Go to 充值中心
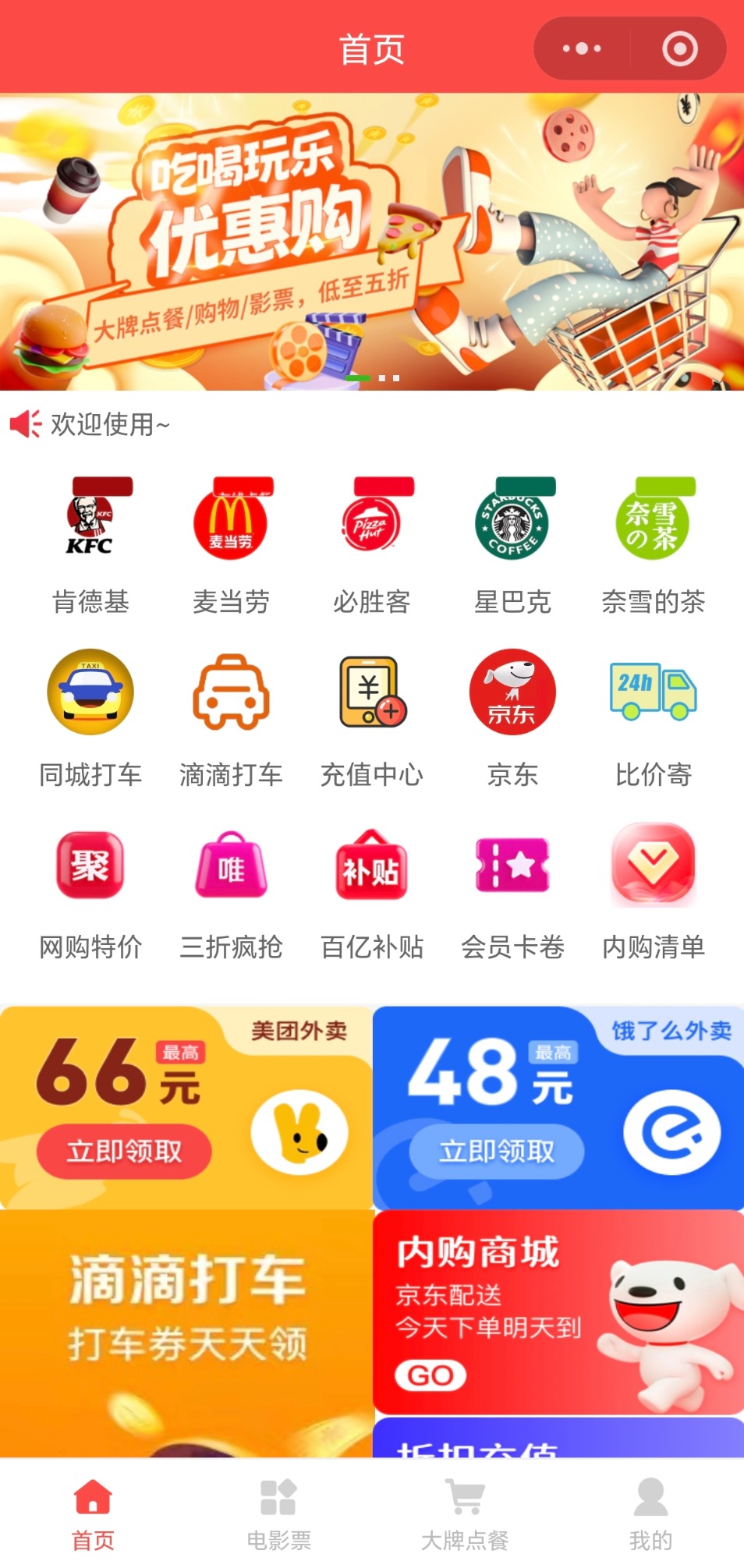This screenshot has width=744, height=1568. coord(372,718)
